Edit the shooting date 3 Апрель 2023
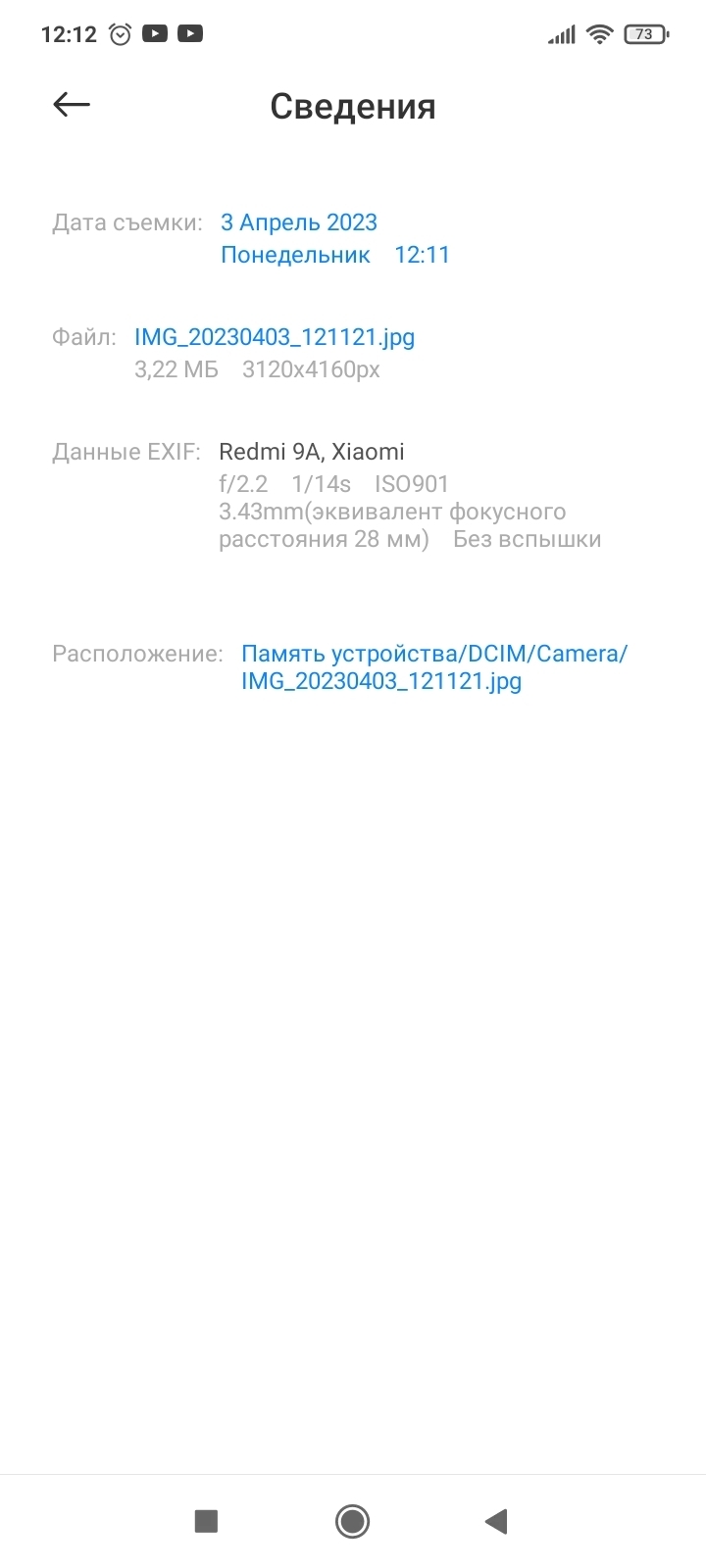 tap(298, 222)
